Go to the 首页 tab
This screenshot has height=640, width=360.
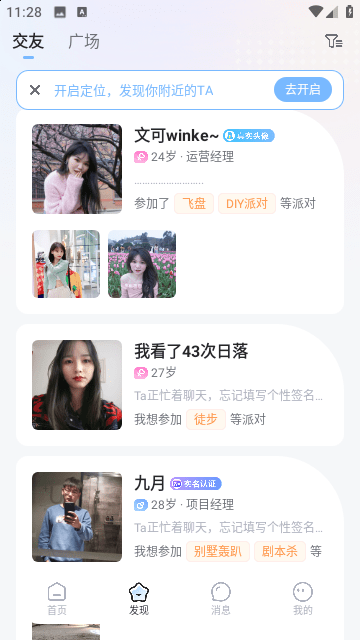click(57, 599)
